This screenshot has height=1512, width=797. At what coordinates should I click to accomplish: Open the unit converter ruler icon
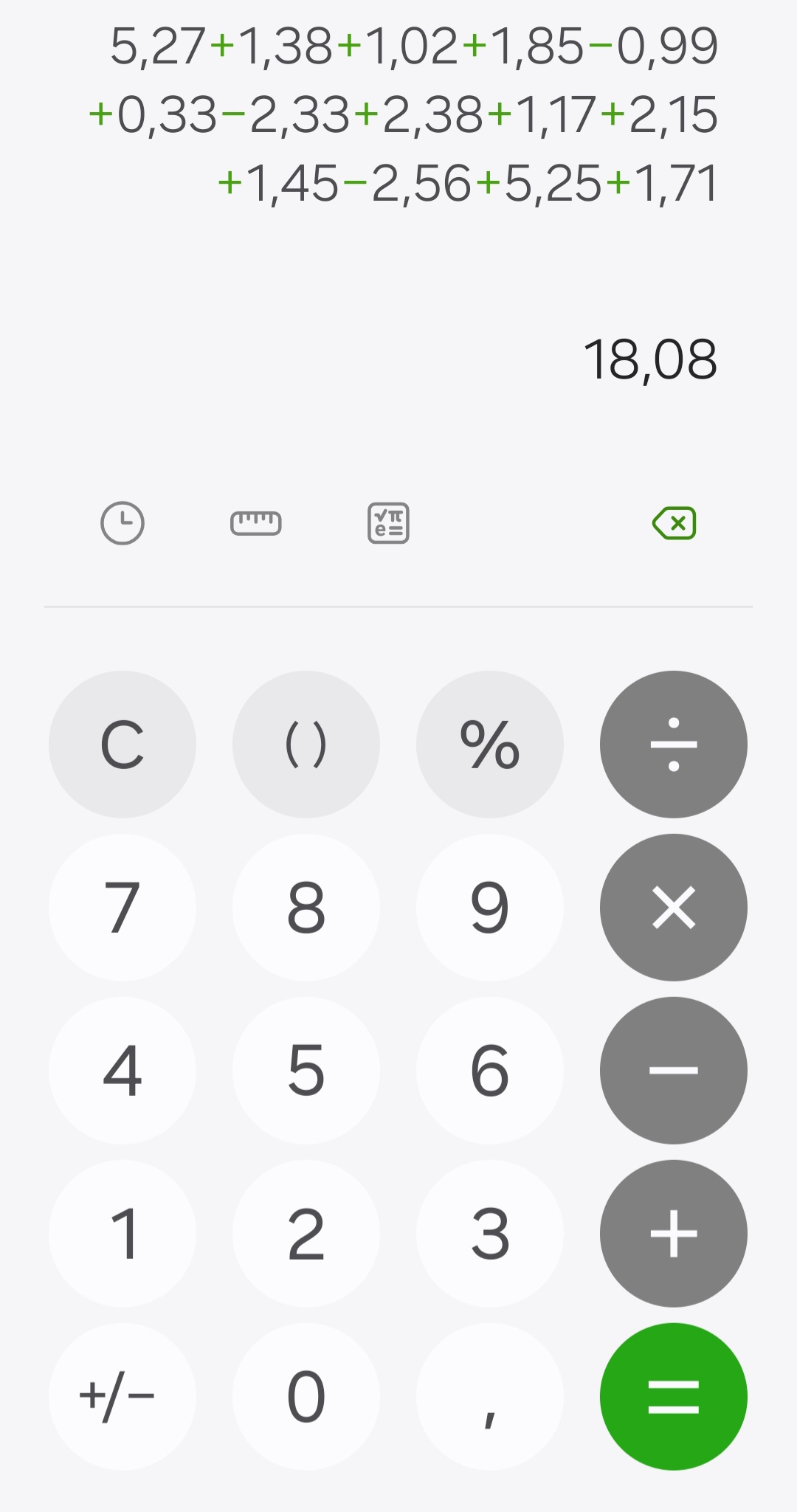(255, 523)
